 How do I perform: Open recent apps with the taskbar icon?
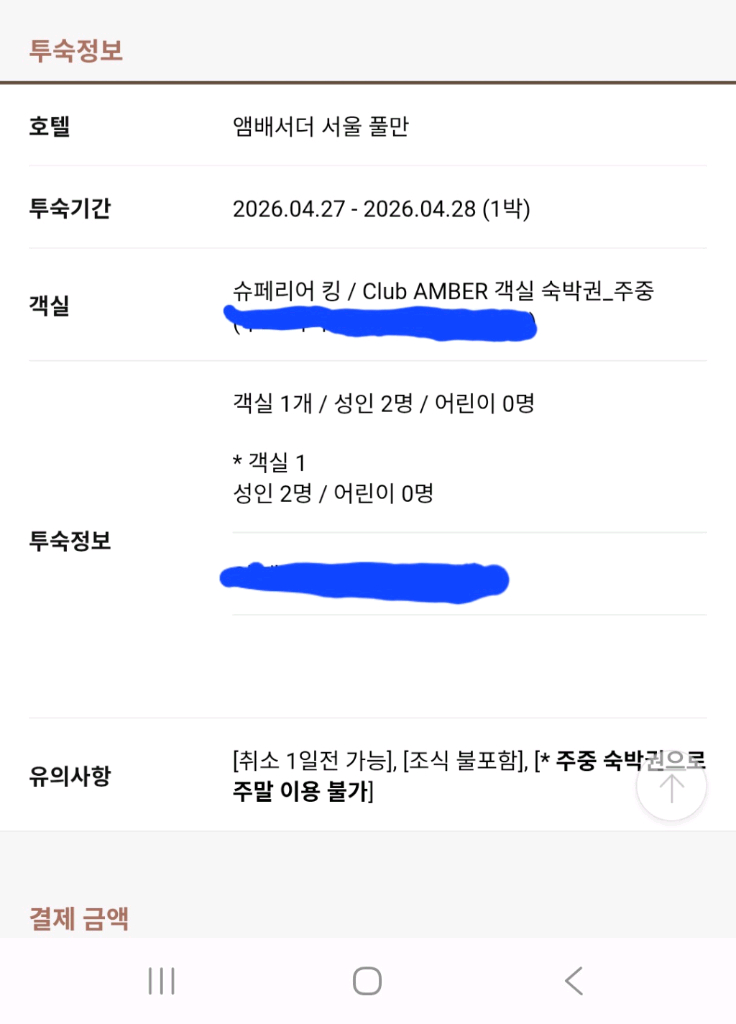[160, 981]
